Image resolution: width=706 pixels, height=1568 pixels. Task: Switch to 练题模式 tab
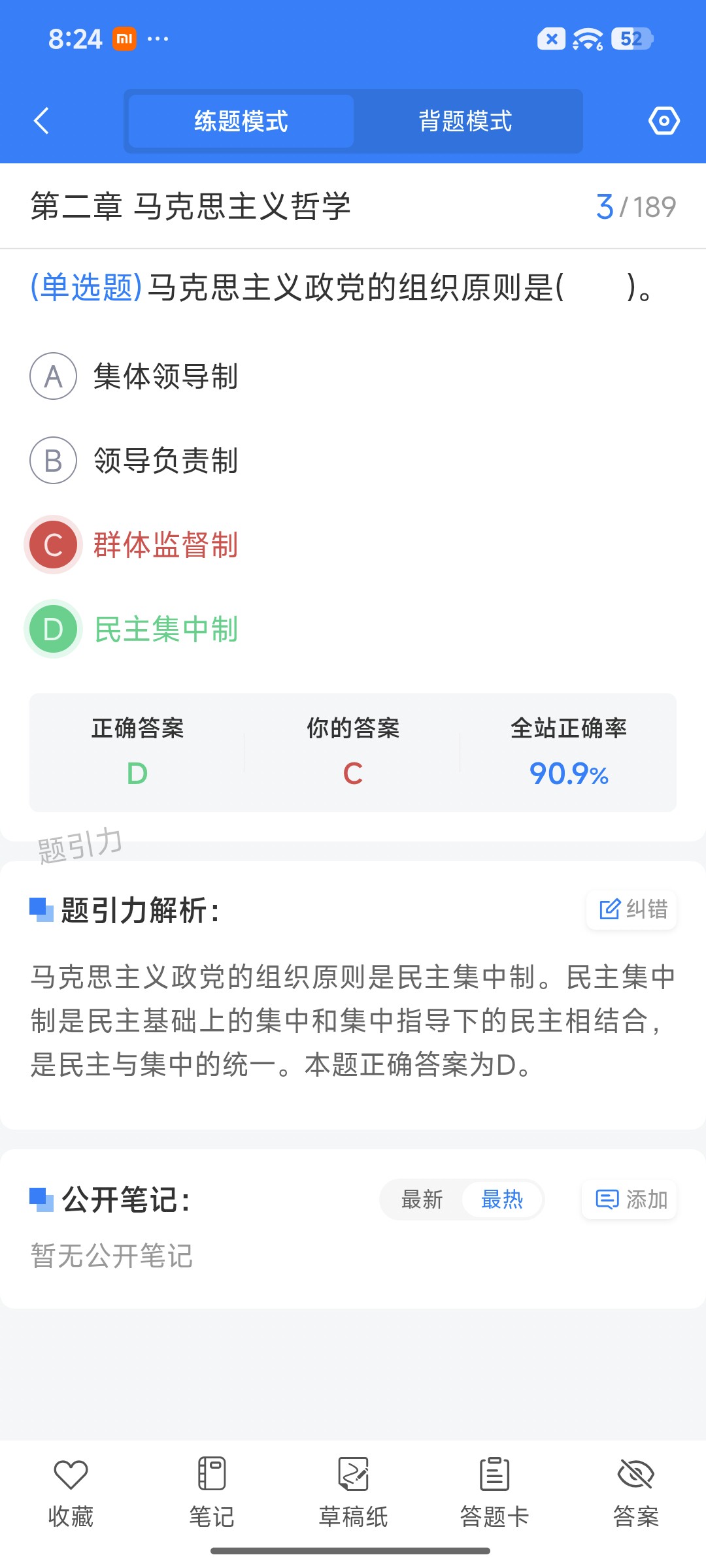point(241,121)
